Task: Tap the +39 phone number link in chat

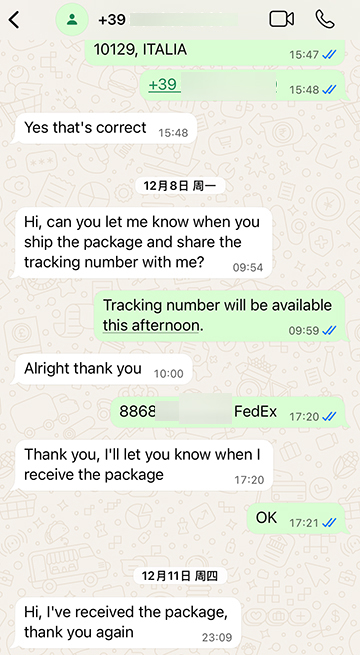Action: (213, 85)
